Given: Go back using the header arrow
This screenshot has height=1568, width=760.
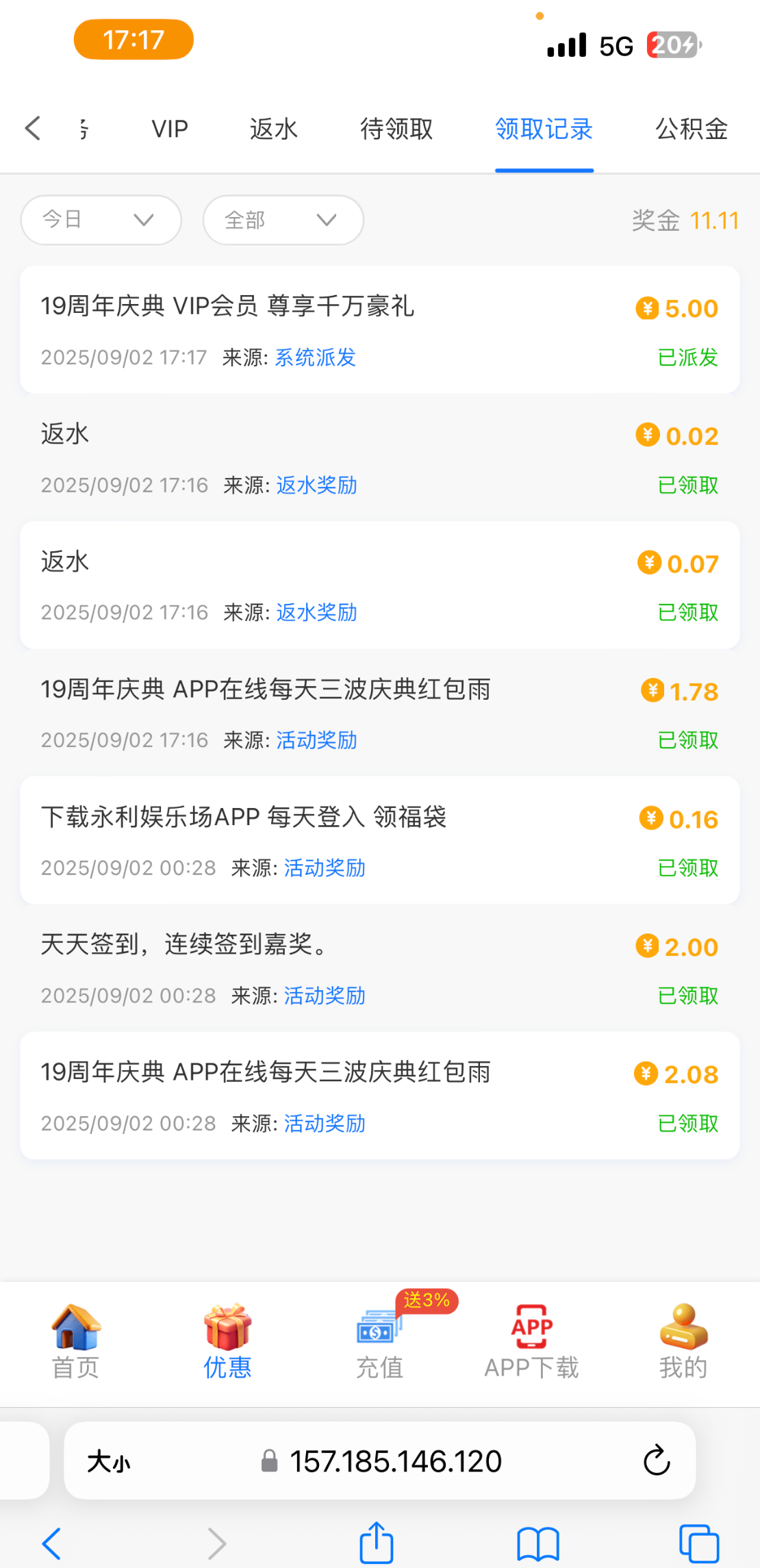Looking at the screenshot, I should click(33, 129).
